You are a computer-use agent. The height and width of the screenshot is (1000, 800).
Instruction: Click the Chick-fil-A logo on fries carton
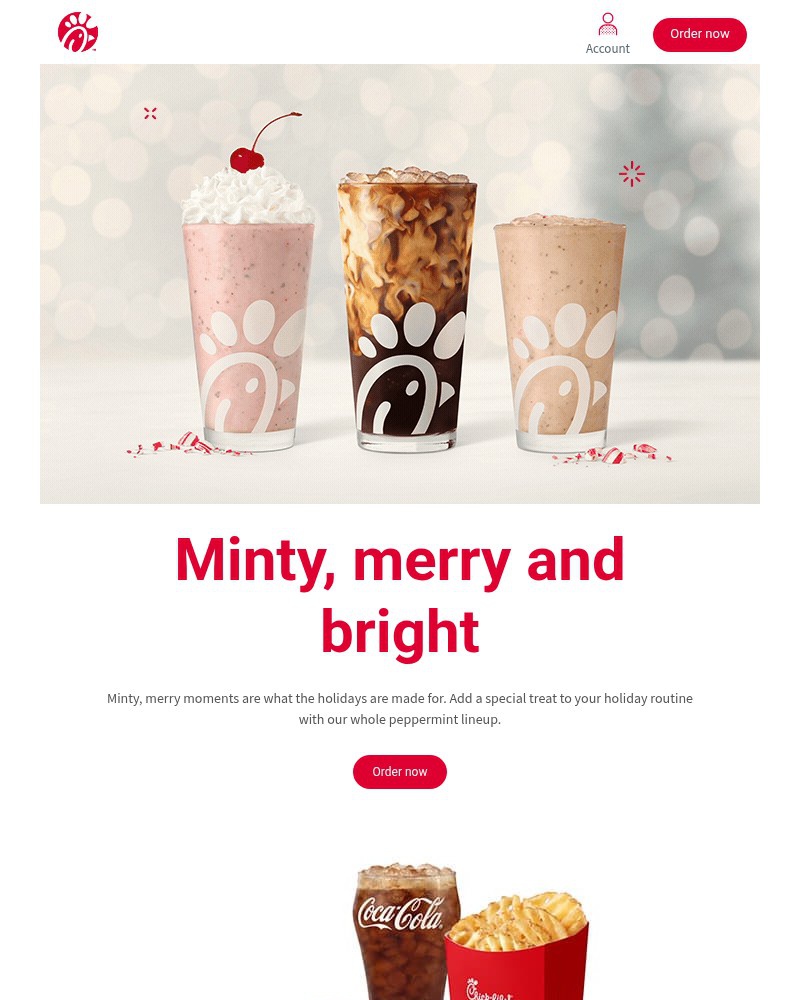[490, 990]
